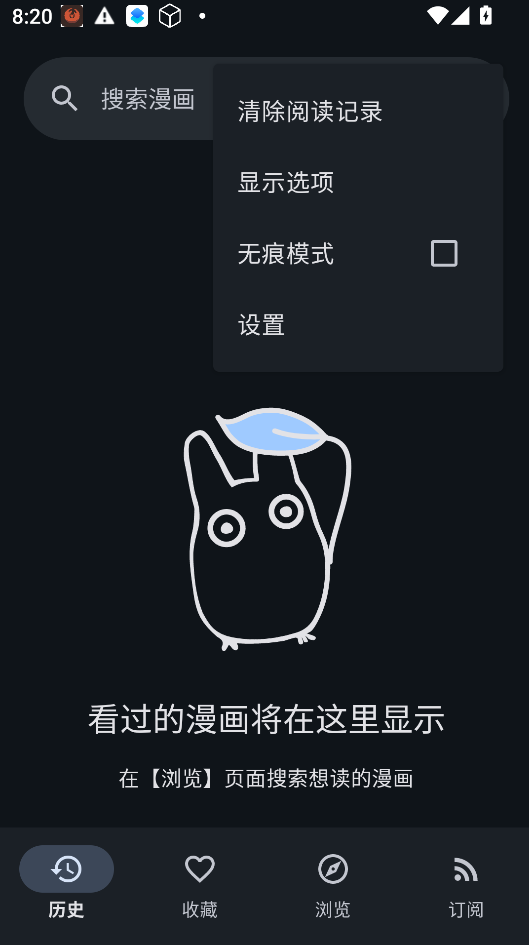Open 设置 from the menu
The width and height of the screenshot is (529, 945).
pos(358,324)
